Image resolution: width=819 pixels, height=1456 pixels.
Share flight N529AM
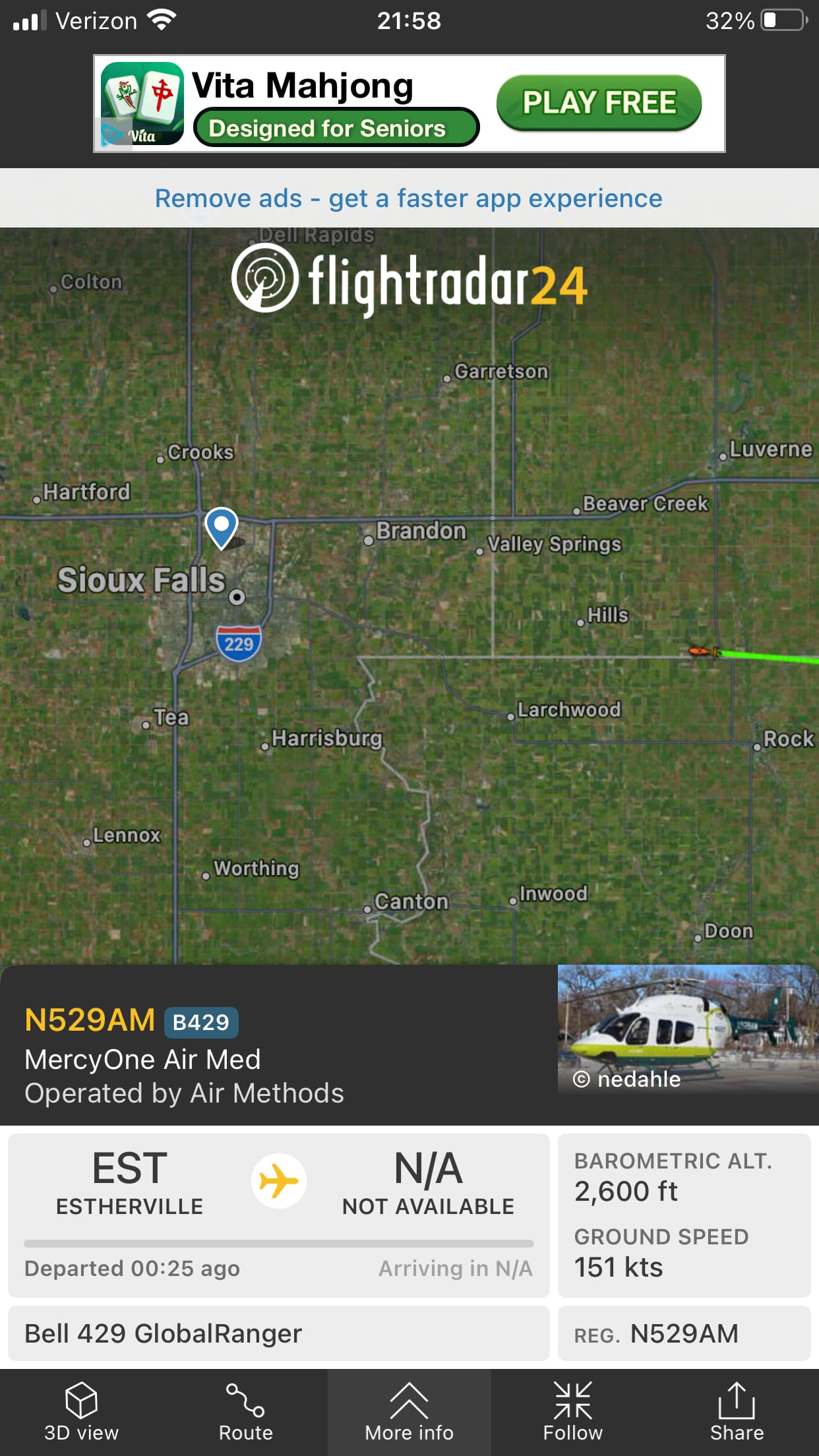tap(737, 1412)
